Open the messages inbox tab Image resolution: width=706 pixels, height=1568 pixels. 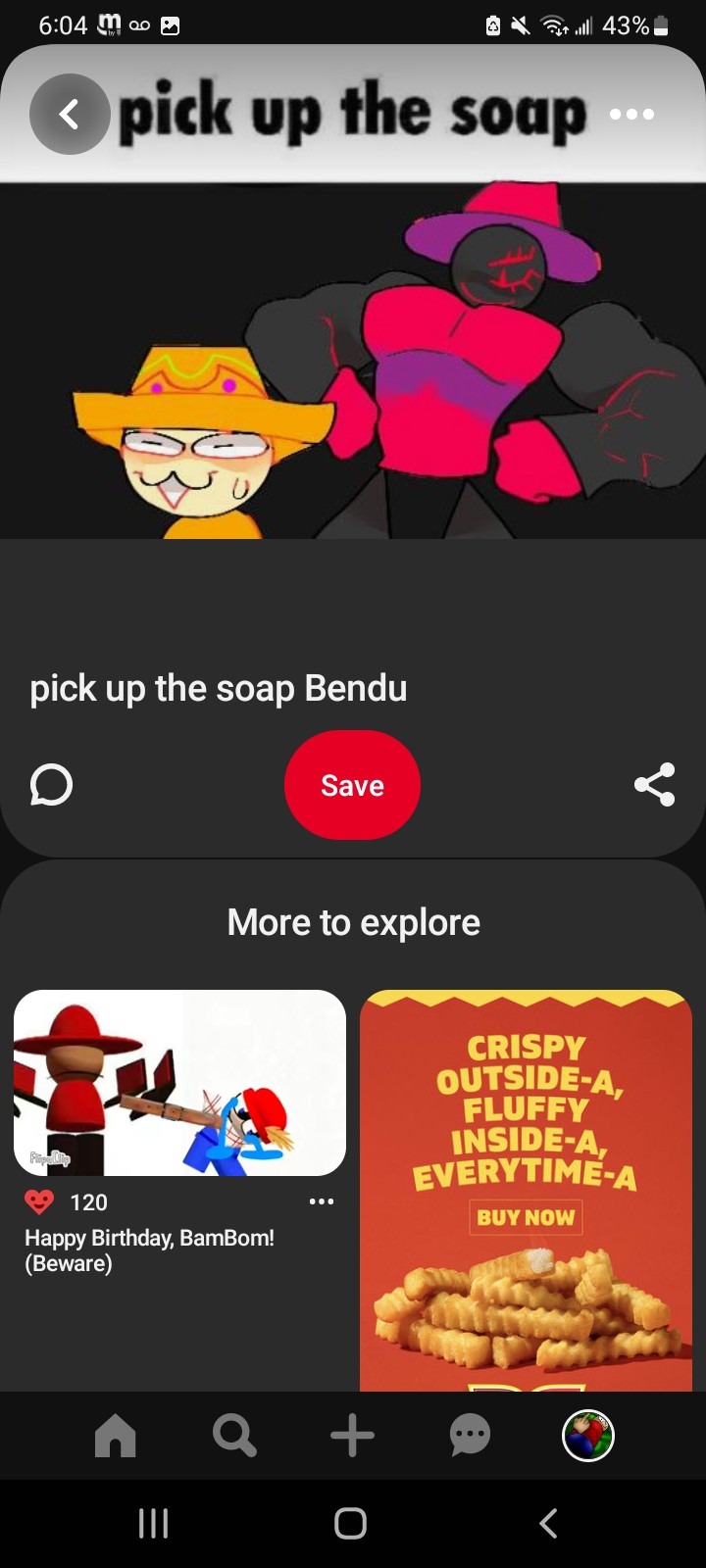pos(470,1437)
